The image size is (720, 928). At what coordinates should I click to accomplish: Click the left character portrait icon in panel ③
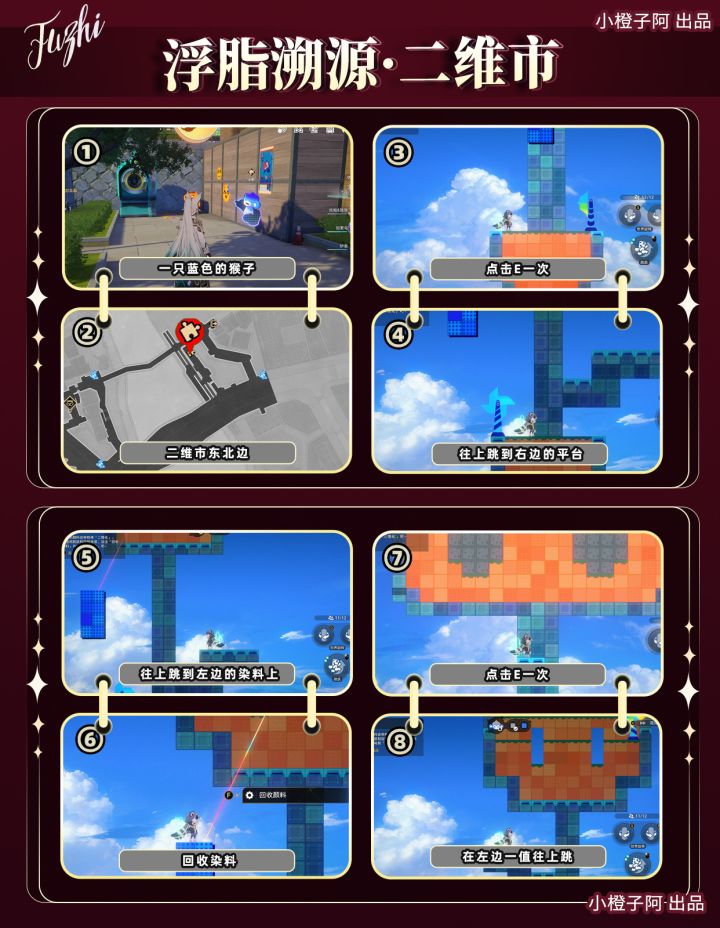click(628, 213)
